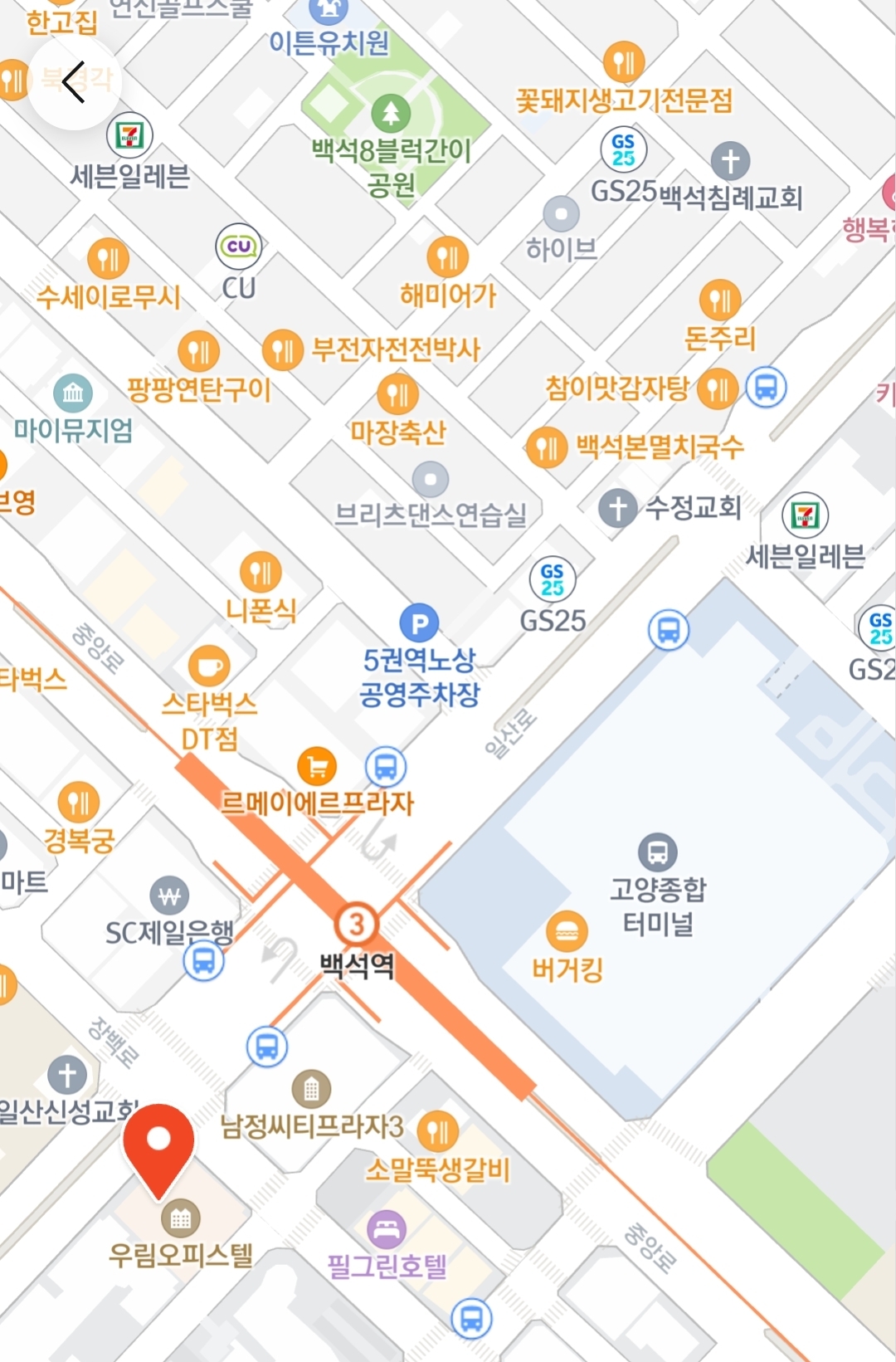This screenshot has width=896, height=1362.
Task: Select the bus stop icon beside 고양종합 터미널
Action: click(x=658, y=850)
